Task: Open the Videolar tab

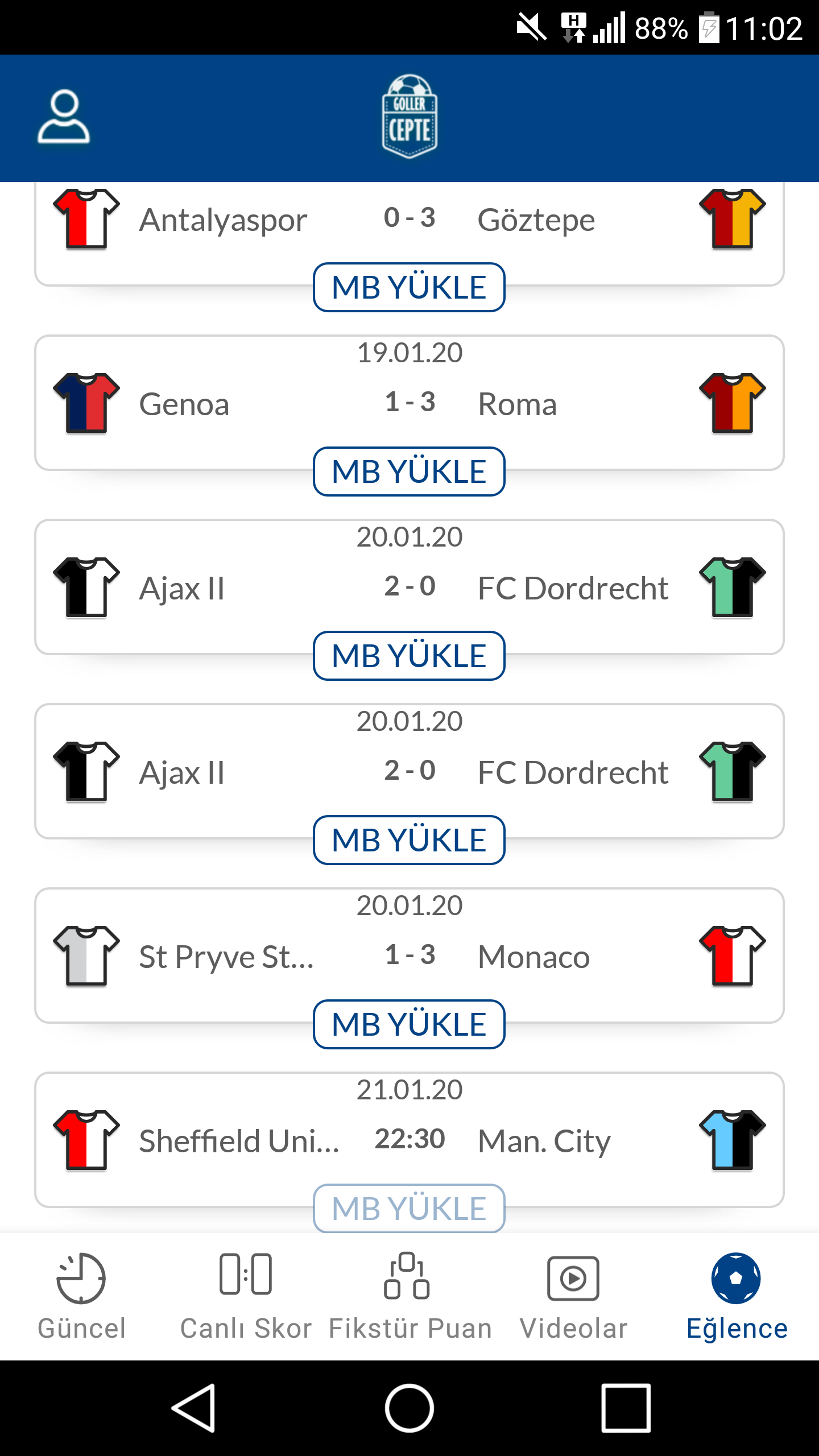Action: point(573,1297)
